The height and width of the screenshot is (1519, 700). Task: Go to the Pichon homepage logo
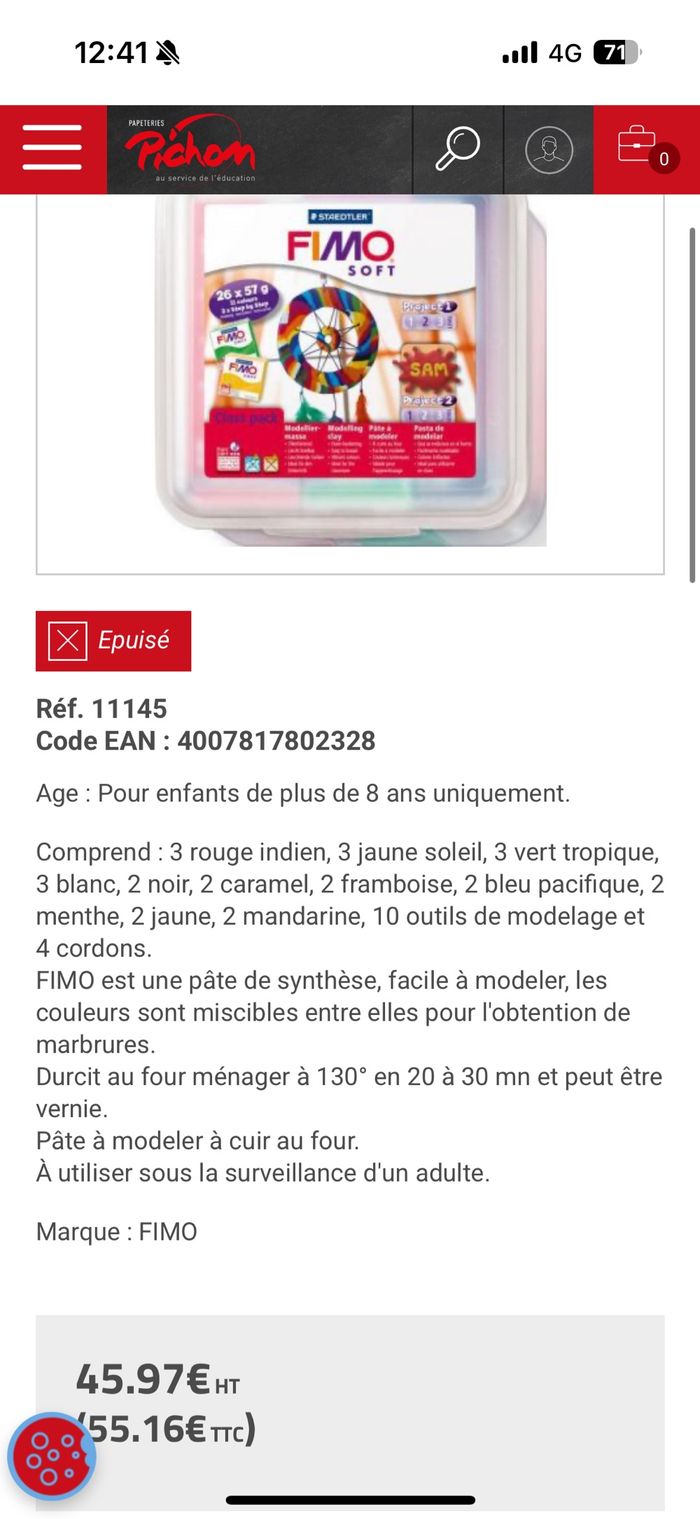click(x=190, y=149)
